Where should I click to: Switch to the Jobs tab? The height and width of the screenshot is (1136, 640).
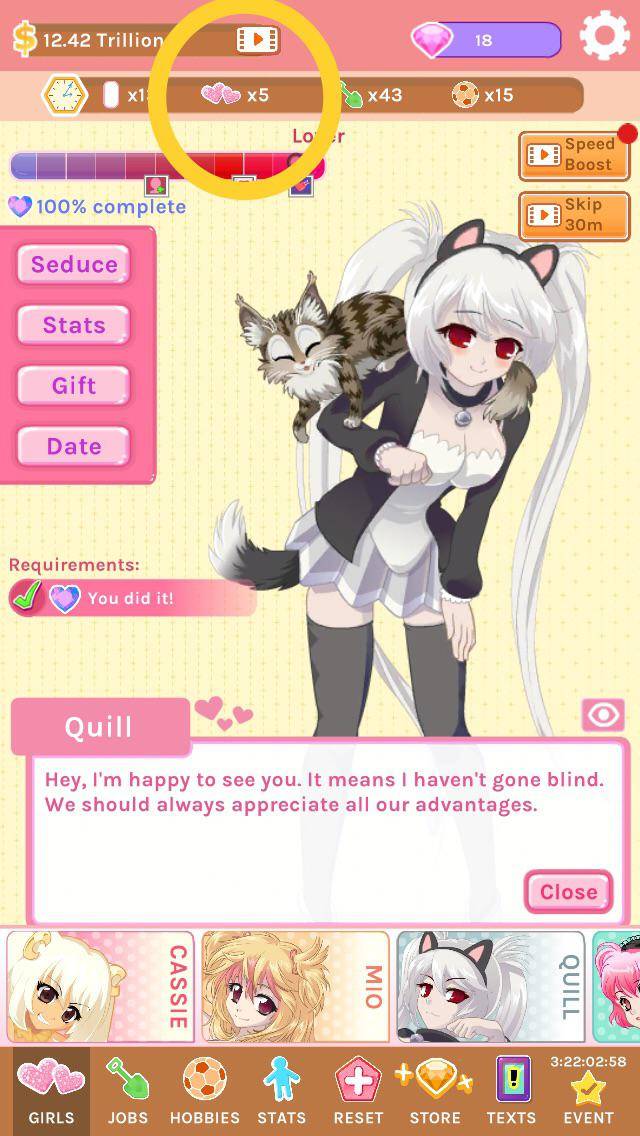click(x=128, y=1090)
